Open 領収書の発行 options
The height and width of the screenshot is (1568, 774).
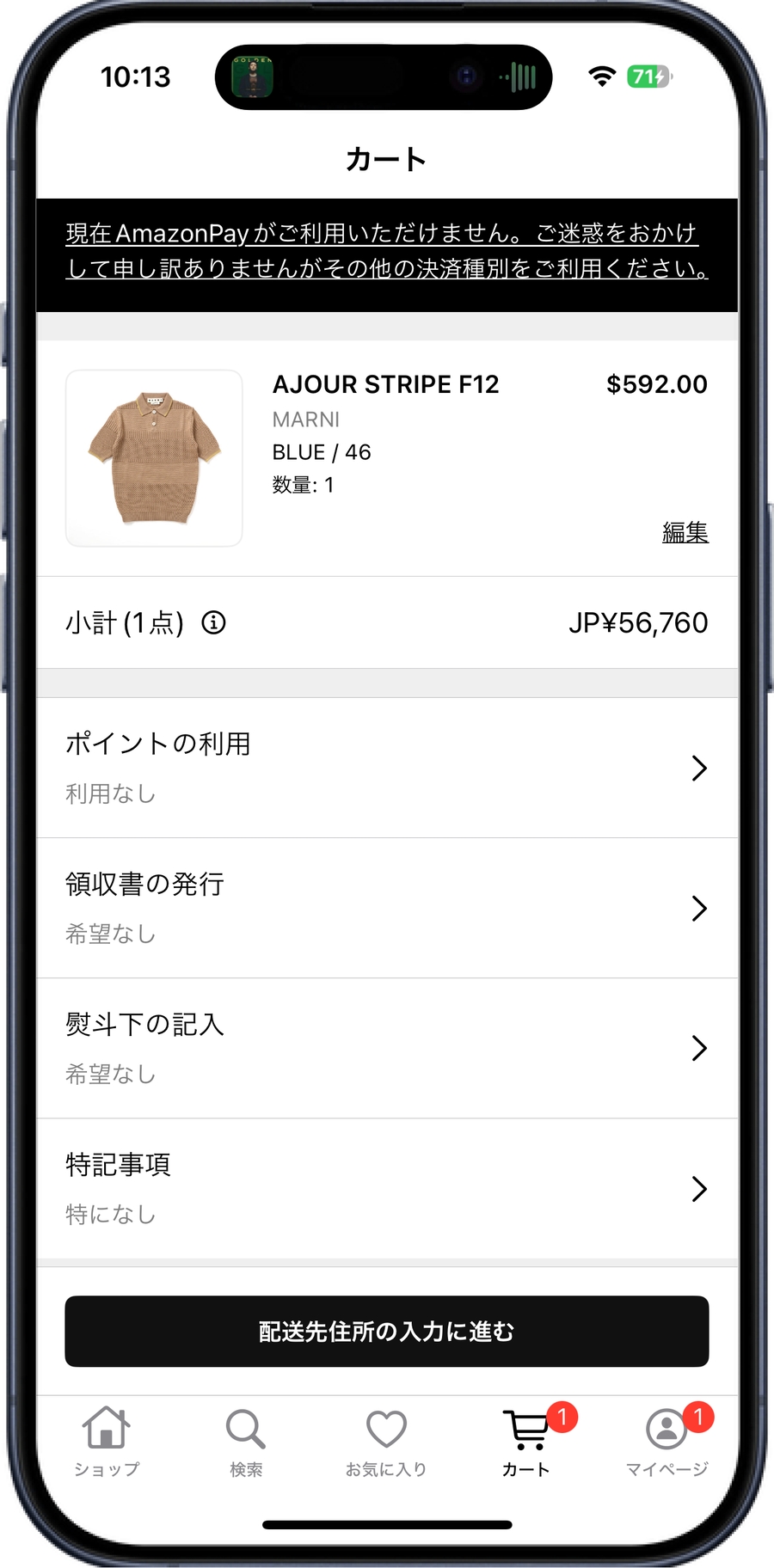pos(386,908)
